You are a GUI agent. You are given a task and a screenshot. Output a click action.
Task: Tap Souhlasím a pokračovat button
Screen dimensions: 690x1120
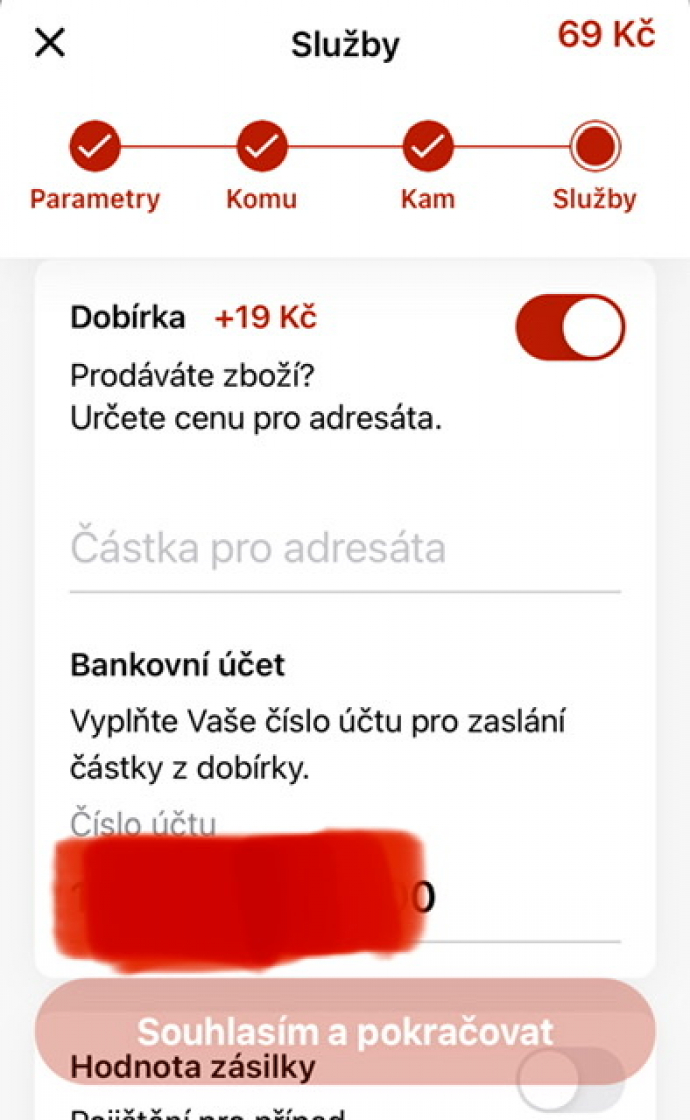345,1031
